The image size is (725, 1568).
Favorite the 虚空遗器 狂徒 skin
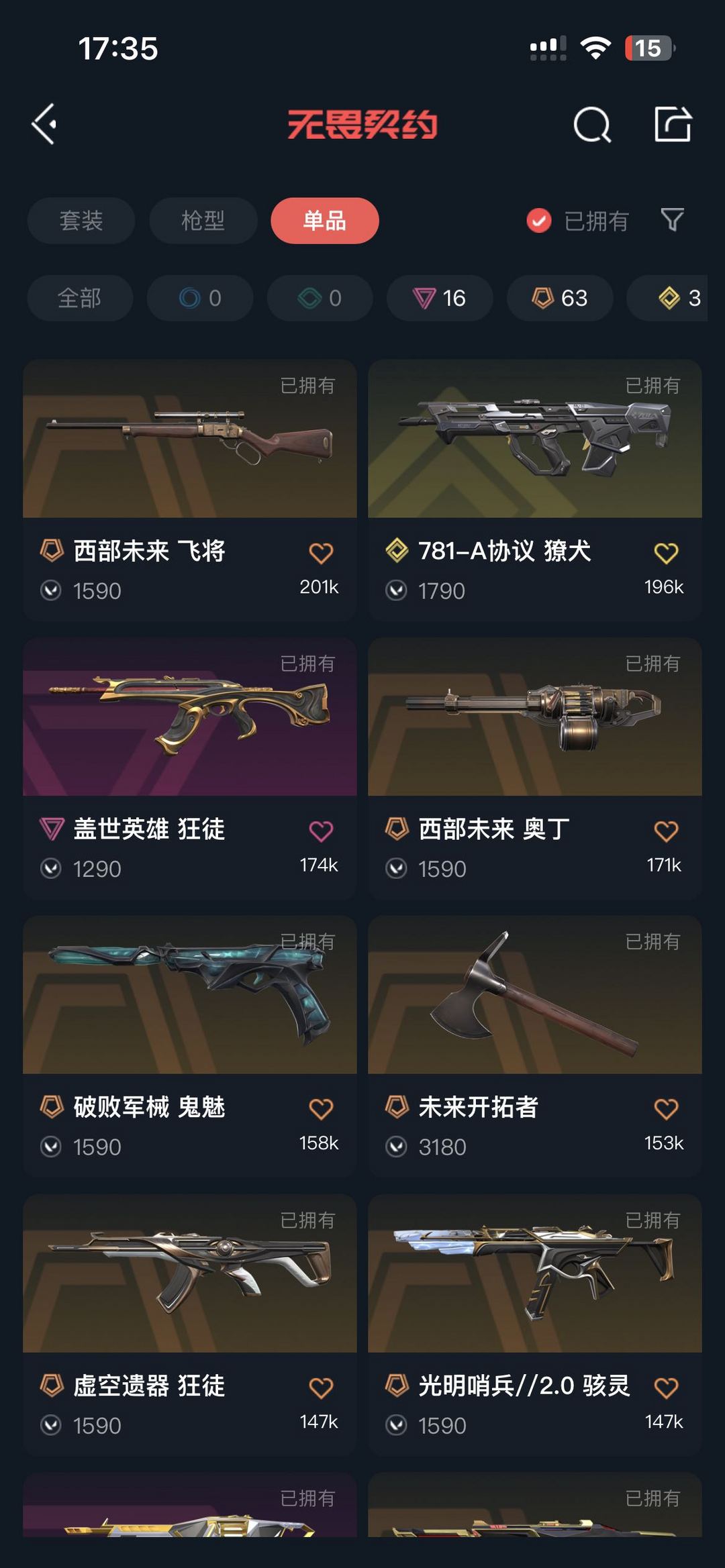pyautogui.click(x=321, y=1388)
